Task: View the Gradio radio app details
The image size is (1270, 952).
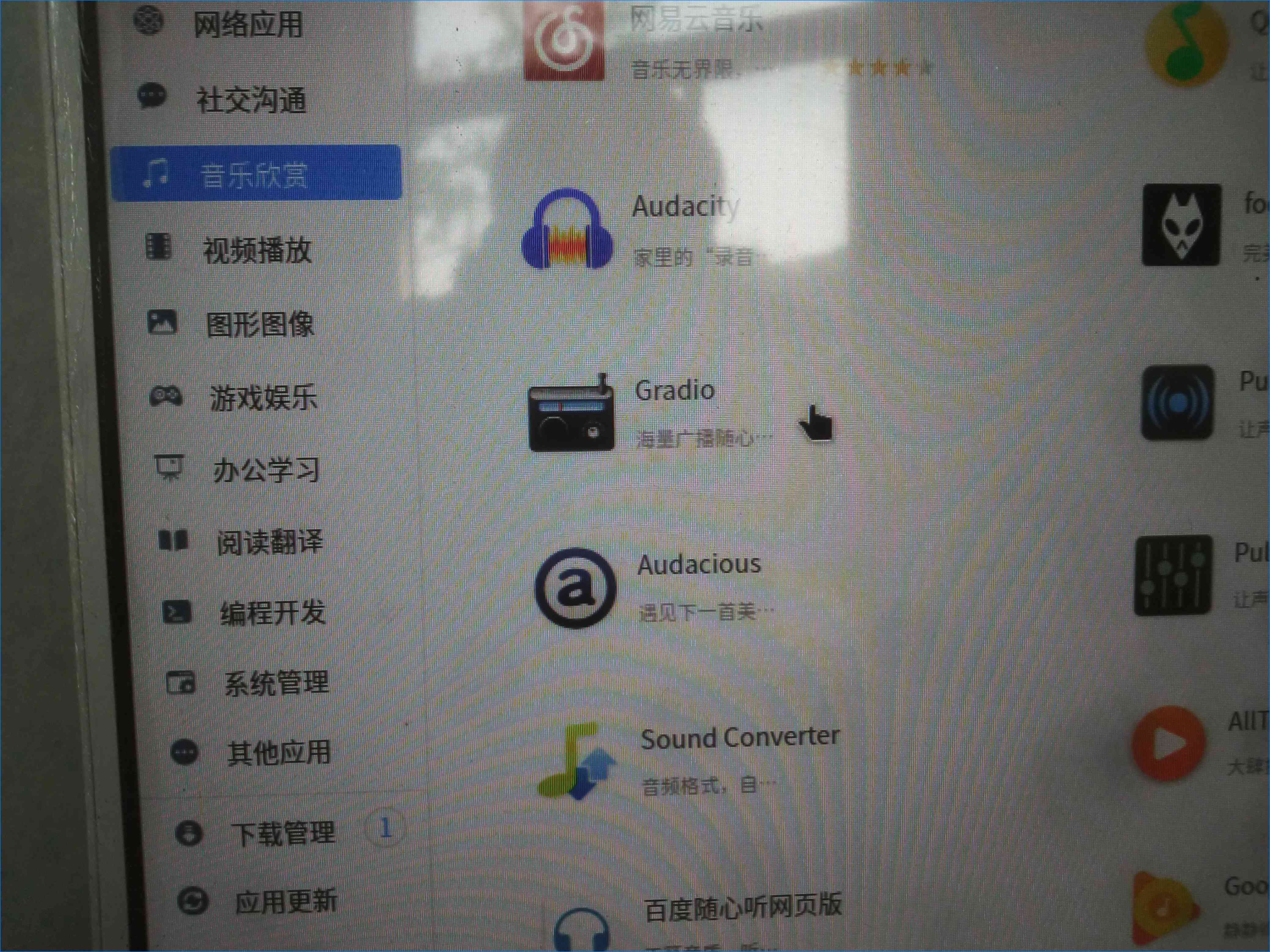Action: 675,391
